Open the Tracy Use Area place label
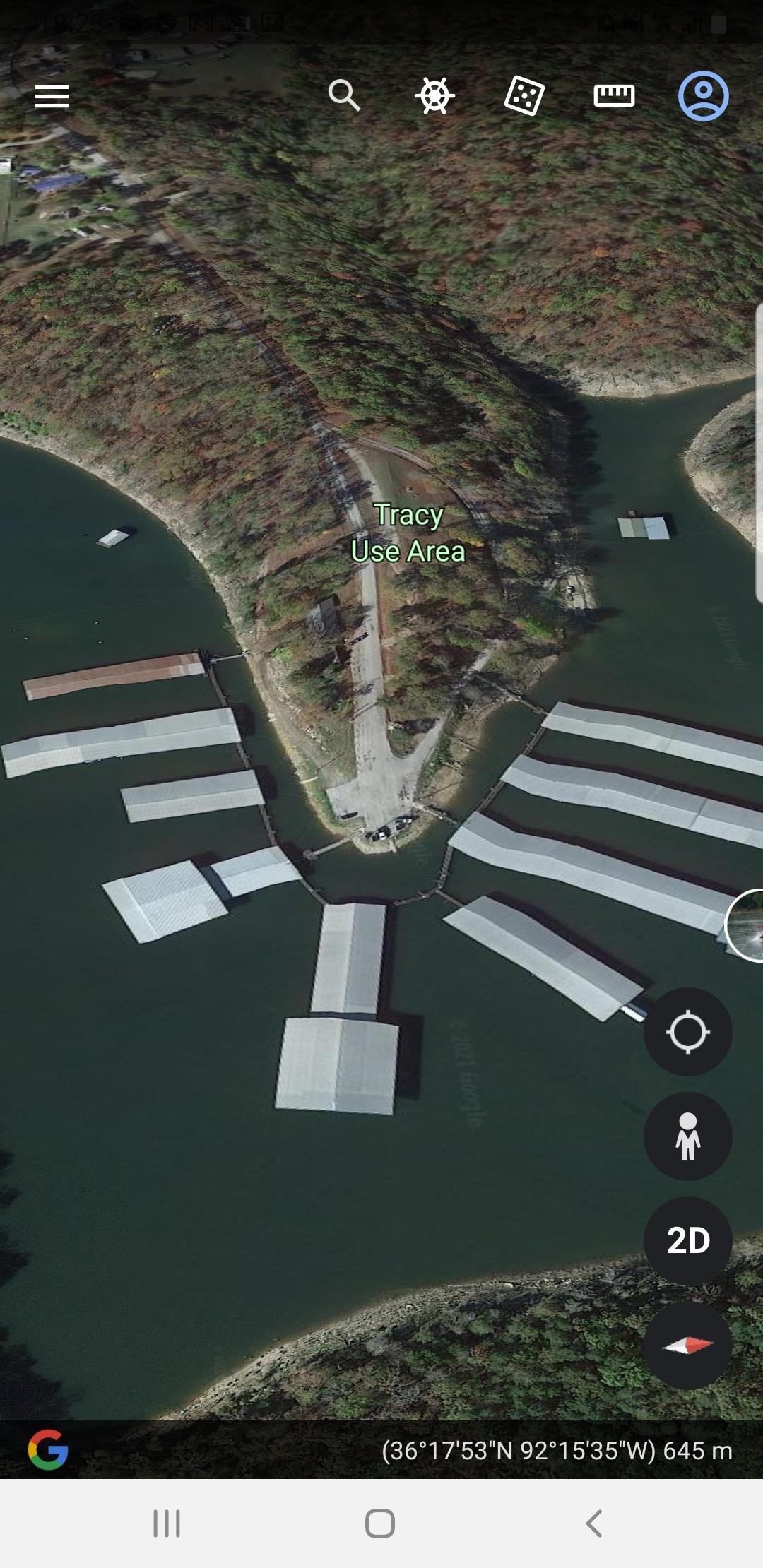The width and height of the screenshot is (763, 1568). pos(408,533)
